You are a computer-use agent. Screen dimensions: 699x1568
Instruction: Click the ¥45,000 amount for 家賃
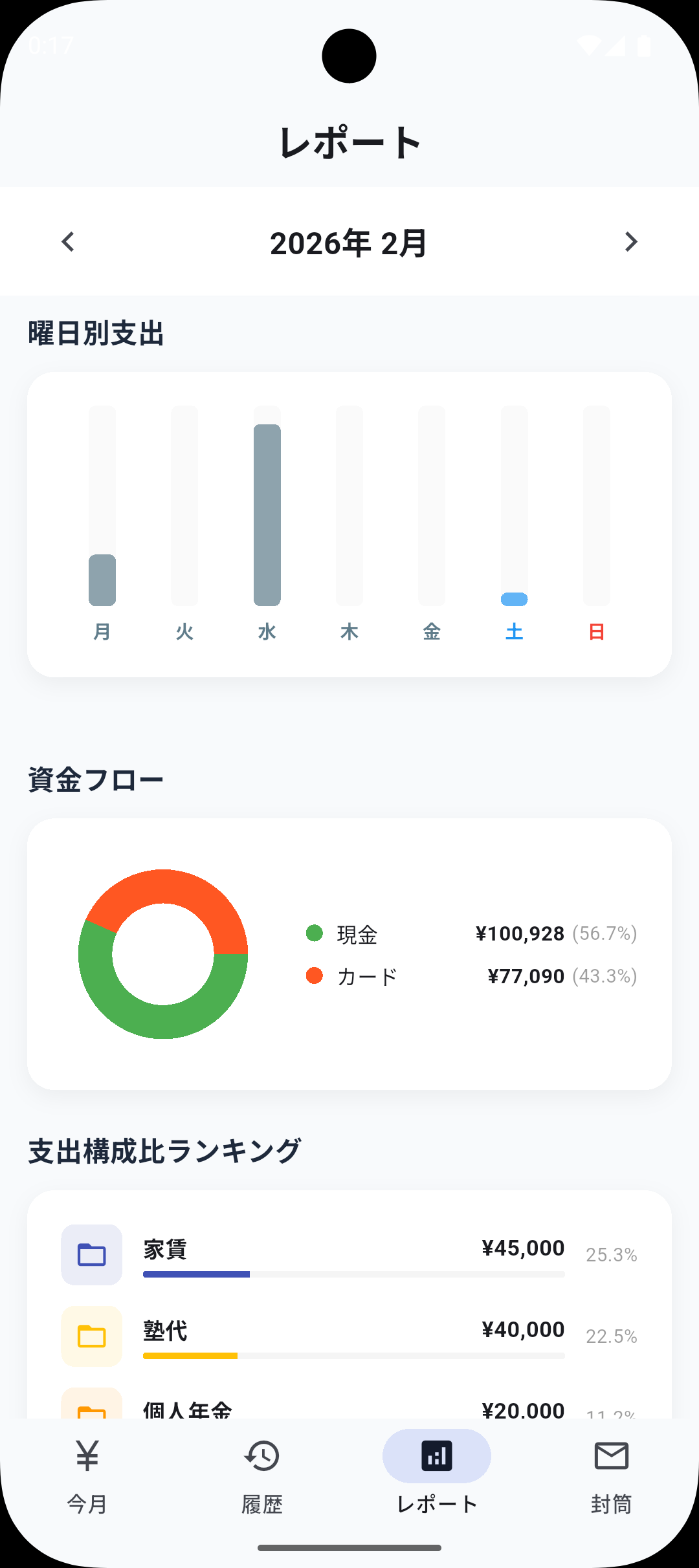(x=523, y=1248)
